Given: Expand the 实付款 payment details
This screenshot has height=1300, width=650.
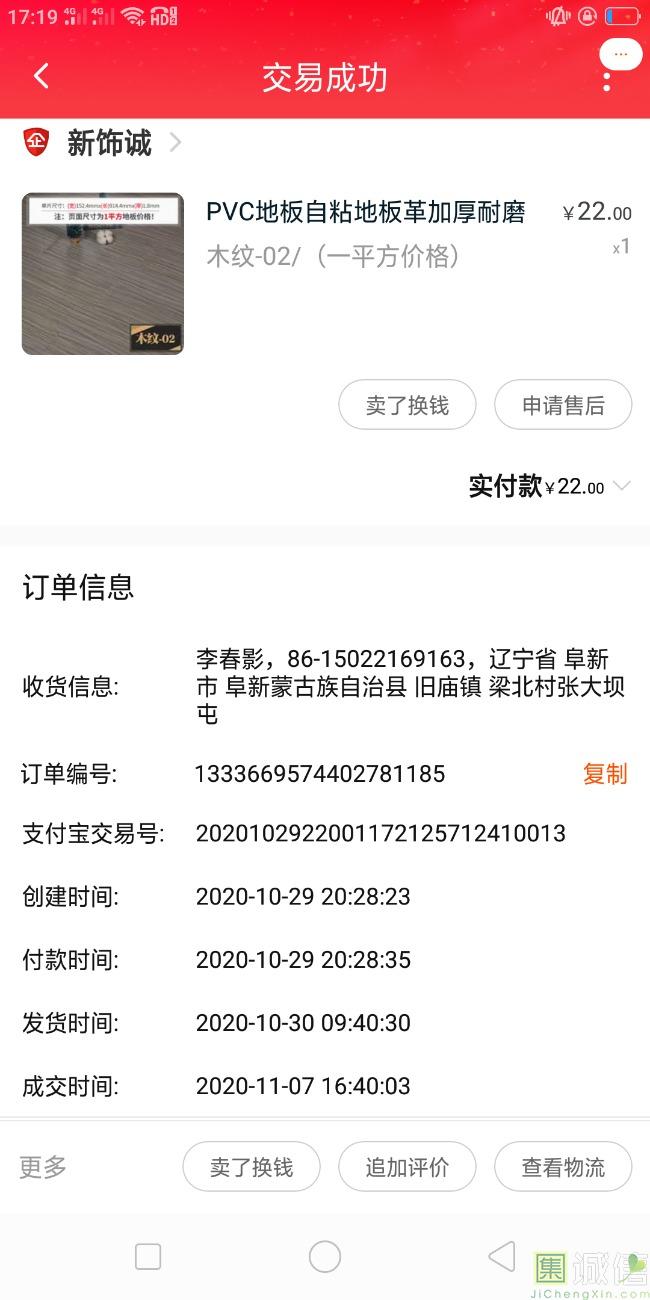Looking at the screenshot, I should pos(621,486).
